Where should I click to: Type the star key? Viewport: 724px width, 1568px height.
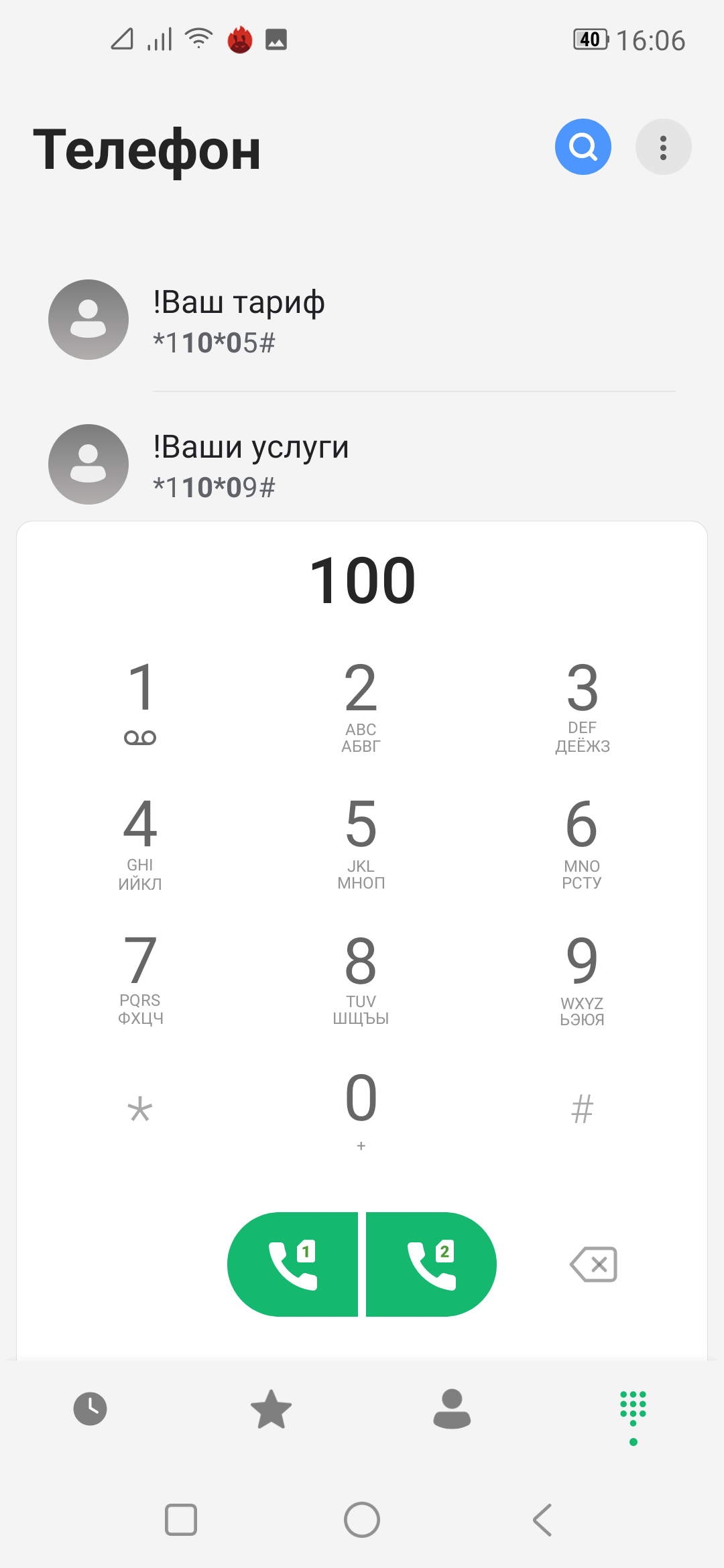(x=140, y=1110)
